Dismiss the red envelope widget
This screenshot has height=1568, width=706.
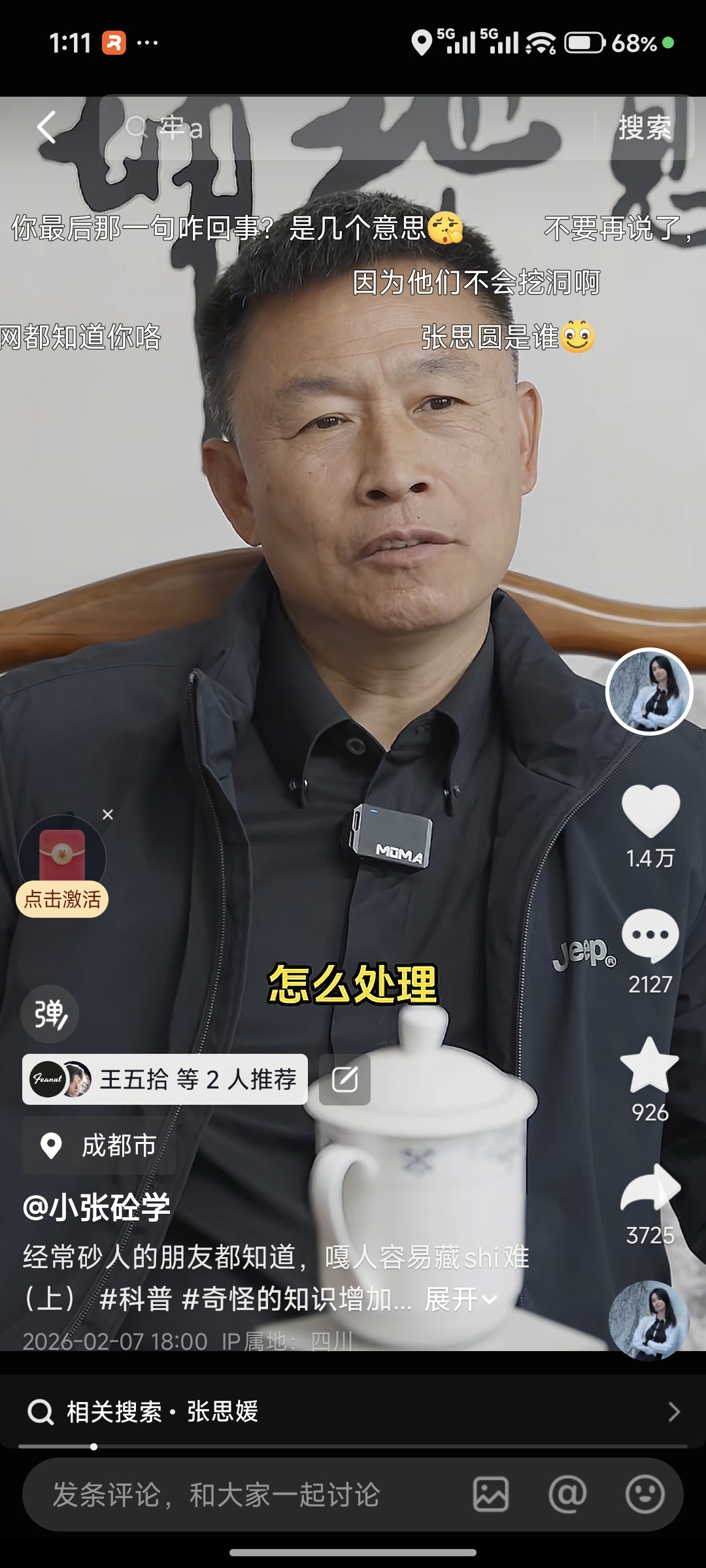click(x=108, y=815)
